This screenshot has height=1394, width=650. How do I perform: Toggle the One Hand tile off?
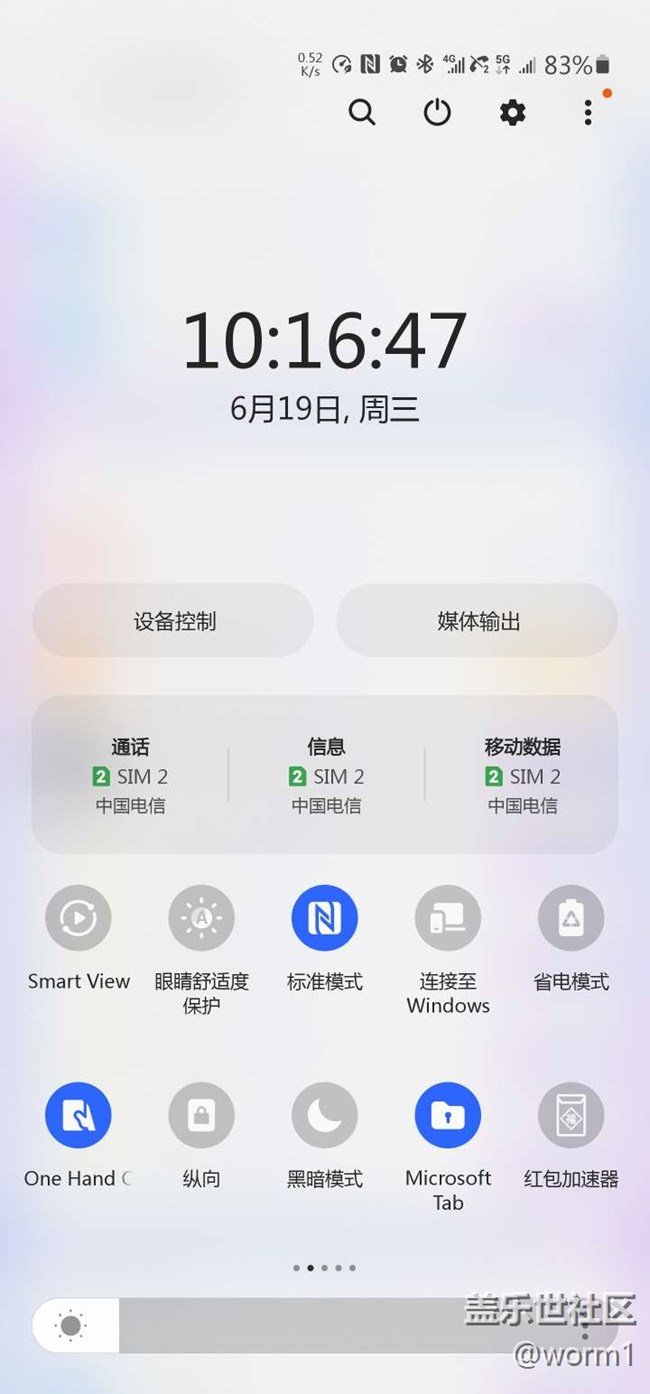click(78, 1114)
